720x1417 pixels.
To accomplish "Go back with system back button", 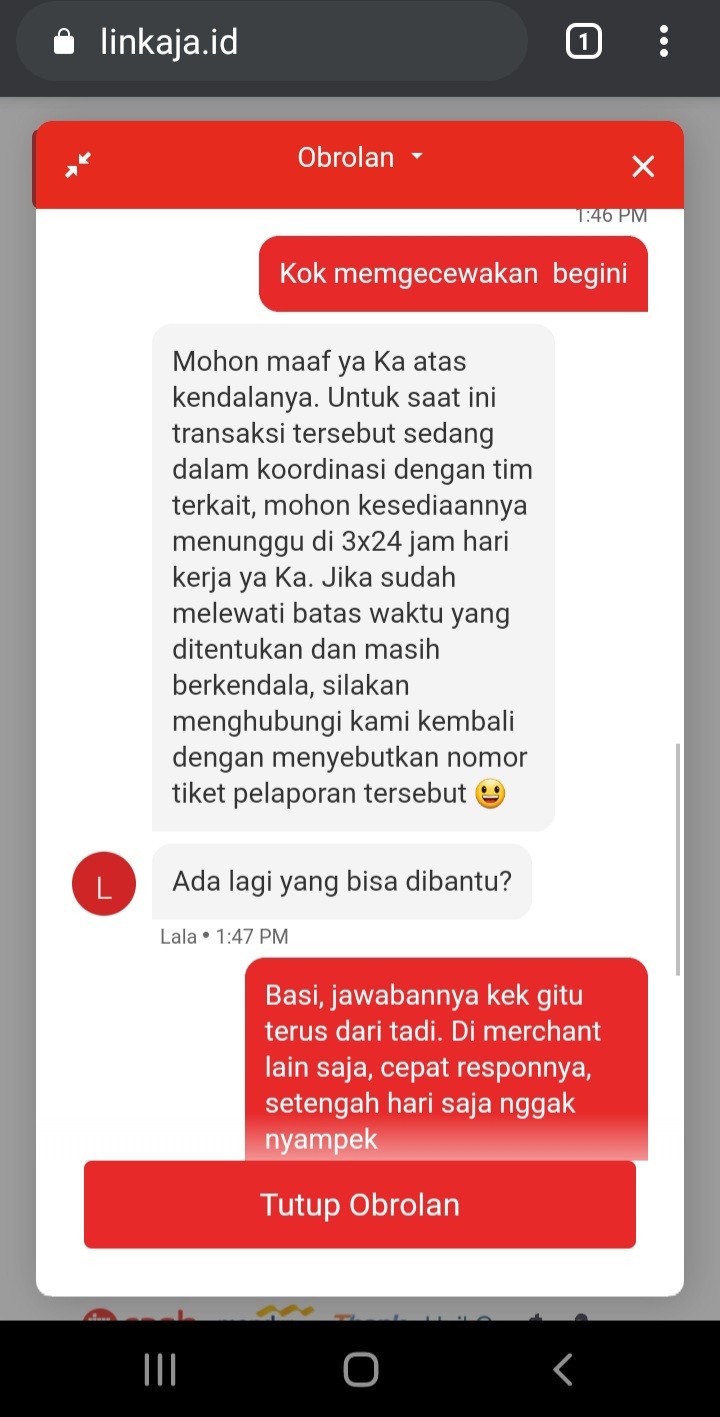I will click(x=563, y=1369).
